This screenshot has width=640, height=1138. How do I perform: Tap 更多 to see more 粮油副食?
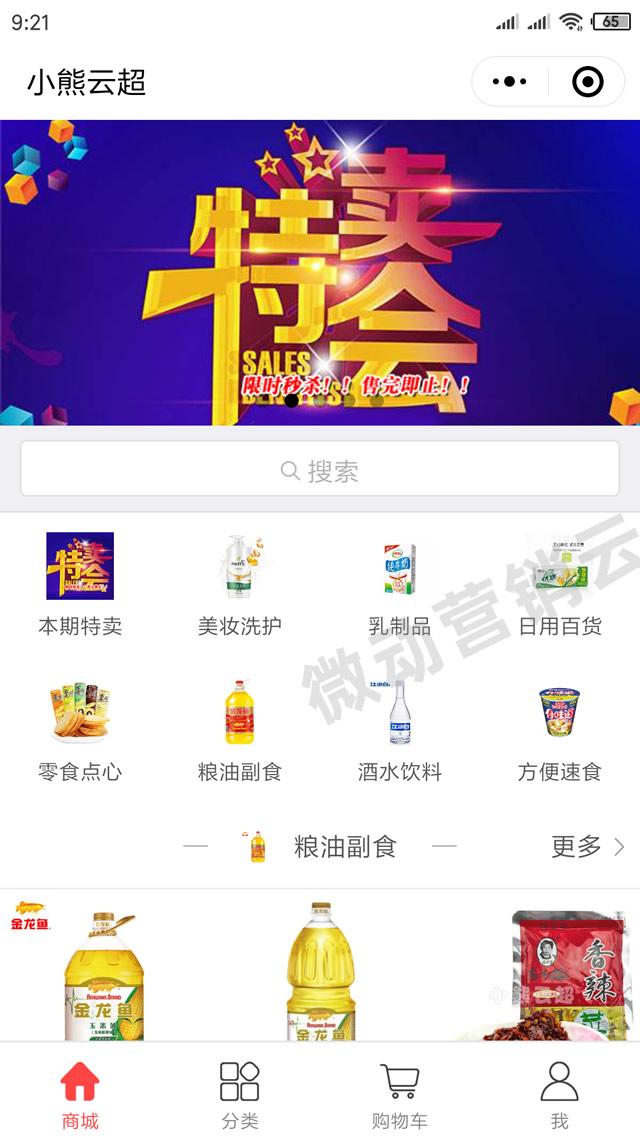point(587,846)
